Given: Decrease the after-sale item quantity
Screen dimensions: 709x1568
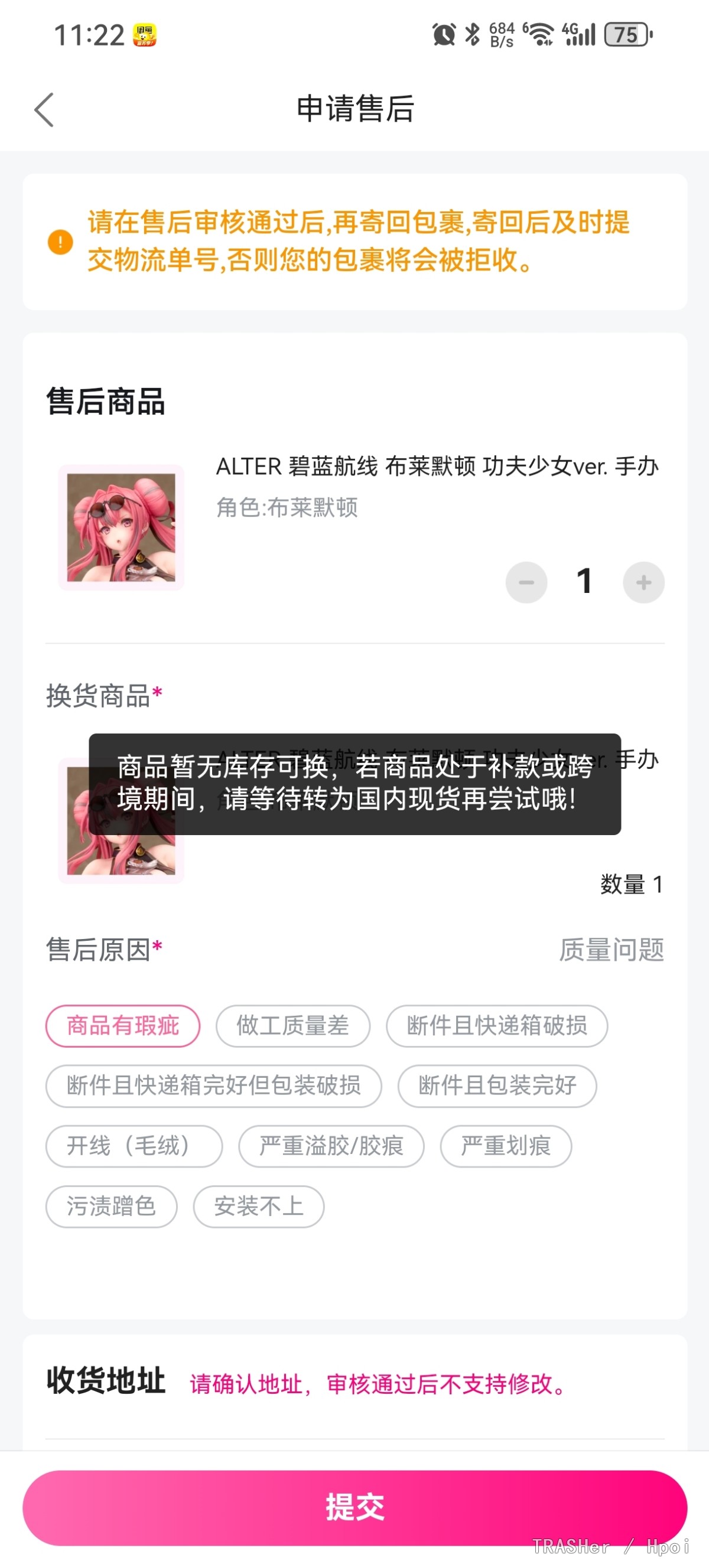Looking at the screenshot, I should click(x=526, y=582).
